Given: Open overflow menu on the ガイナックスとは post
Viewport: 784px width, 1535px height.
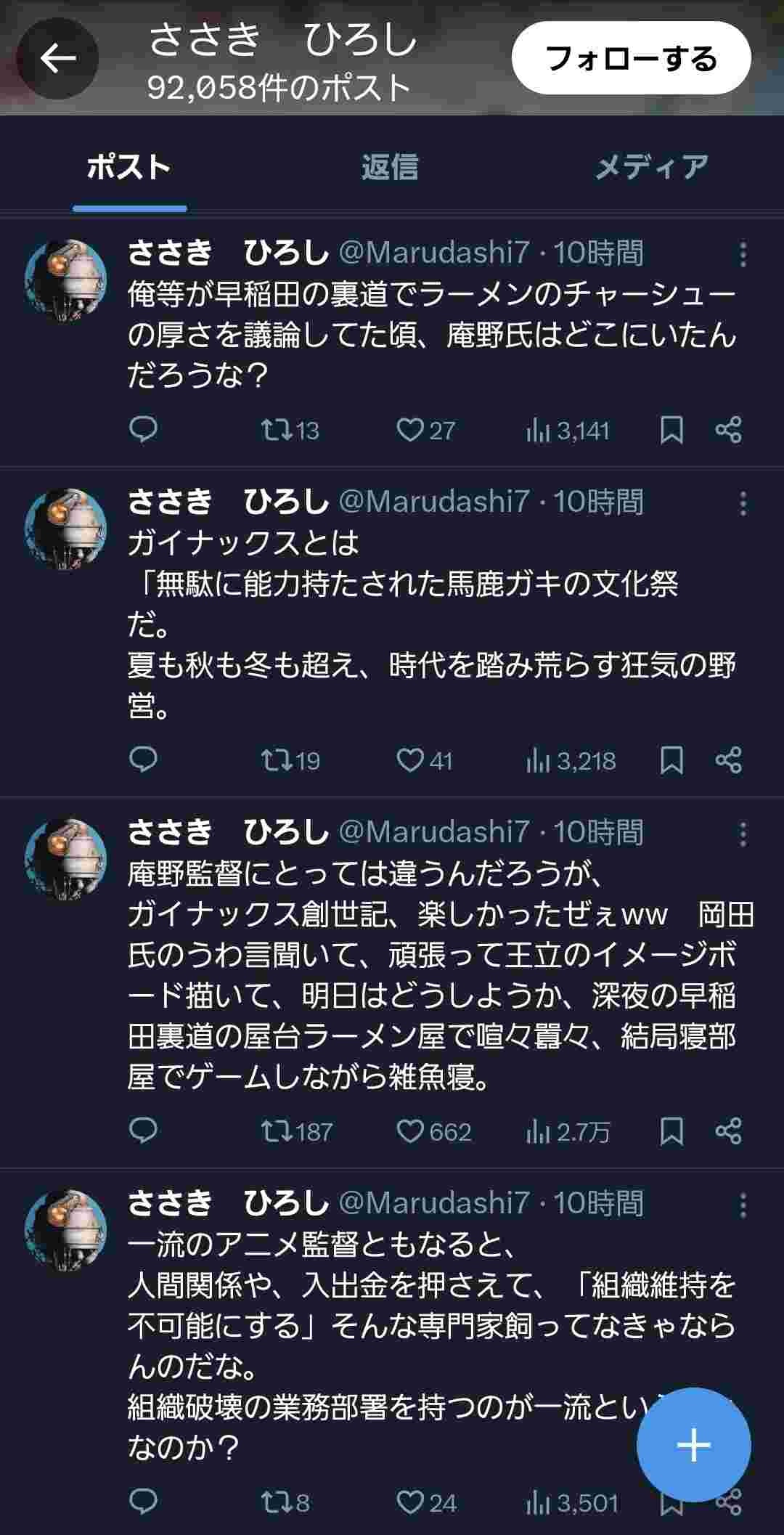Looking at the screenshot, I should pos(742,503).
